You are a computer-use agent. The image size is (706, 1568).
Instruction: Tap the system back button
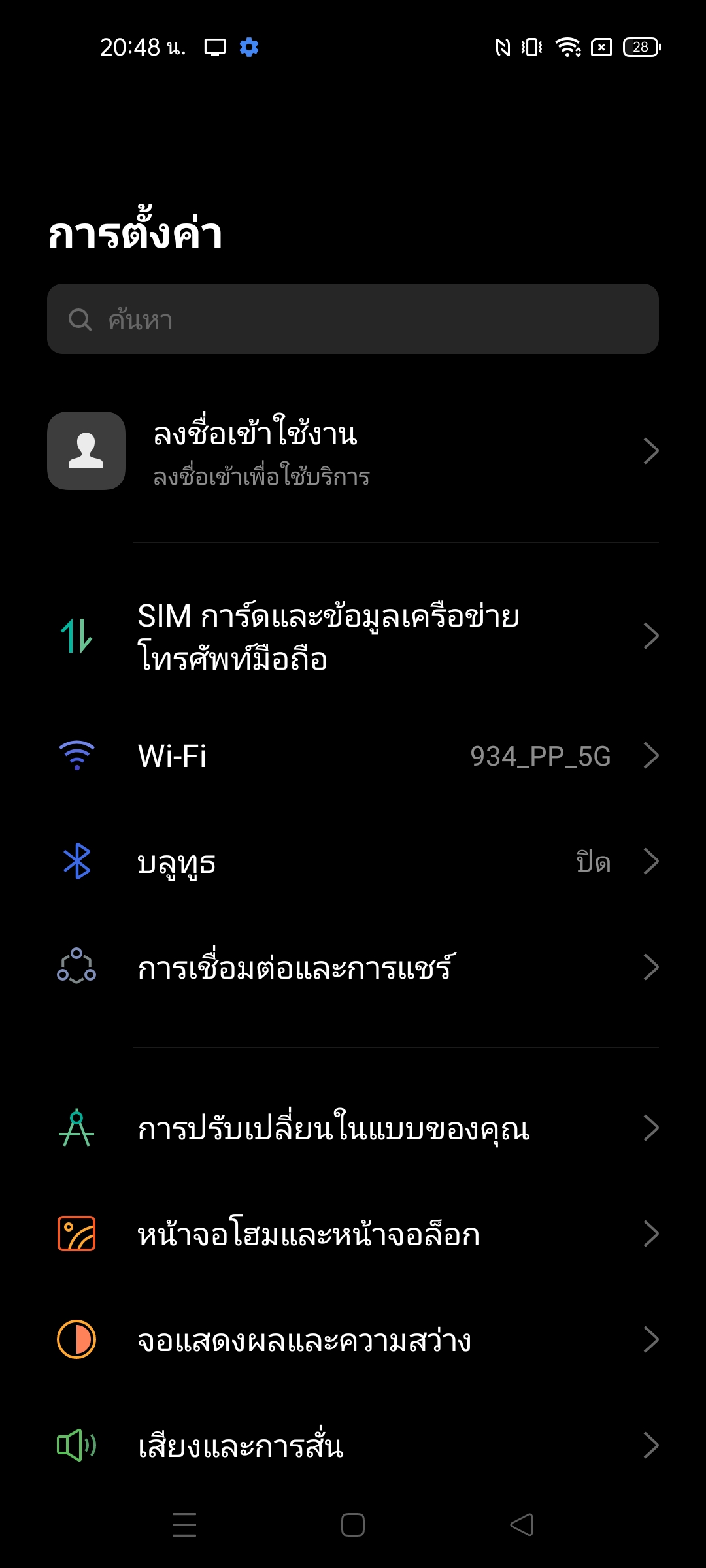point(522,1525)
